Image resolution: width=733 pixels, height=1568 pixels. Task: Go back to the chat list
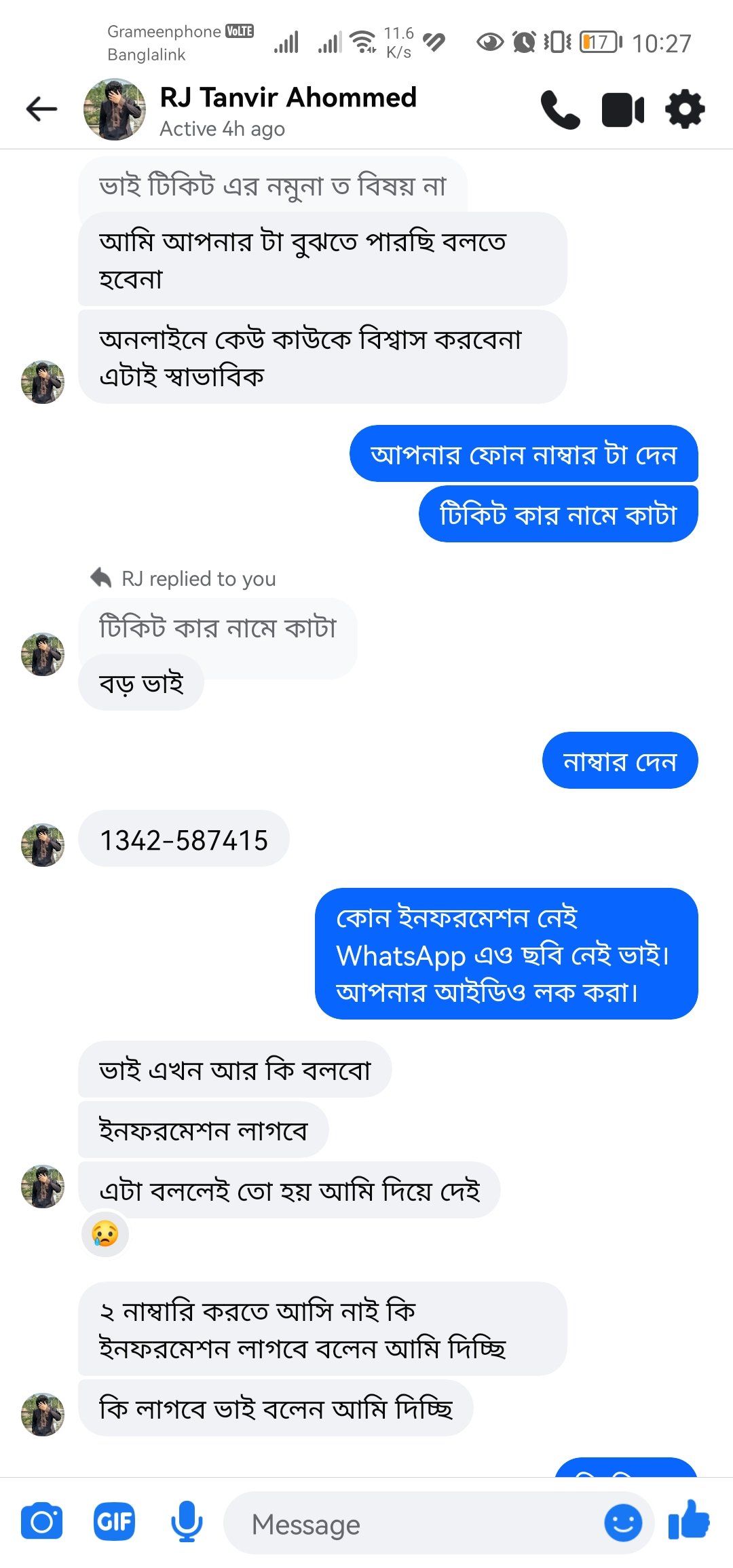pyautogui.click(x=41, y=109)
